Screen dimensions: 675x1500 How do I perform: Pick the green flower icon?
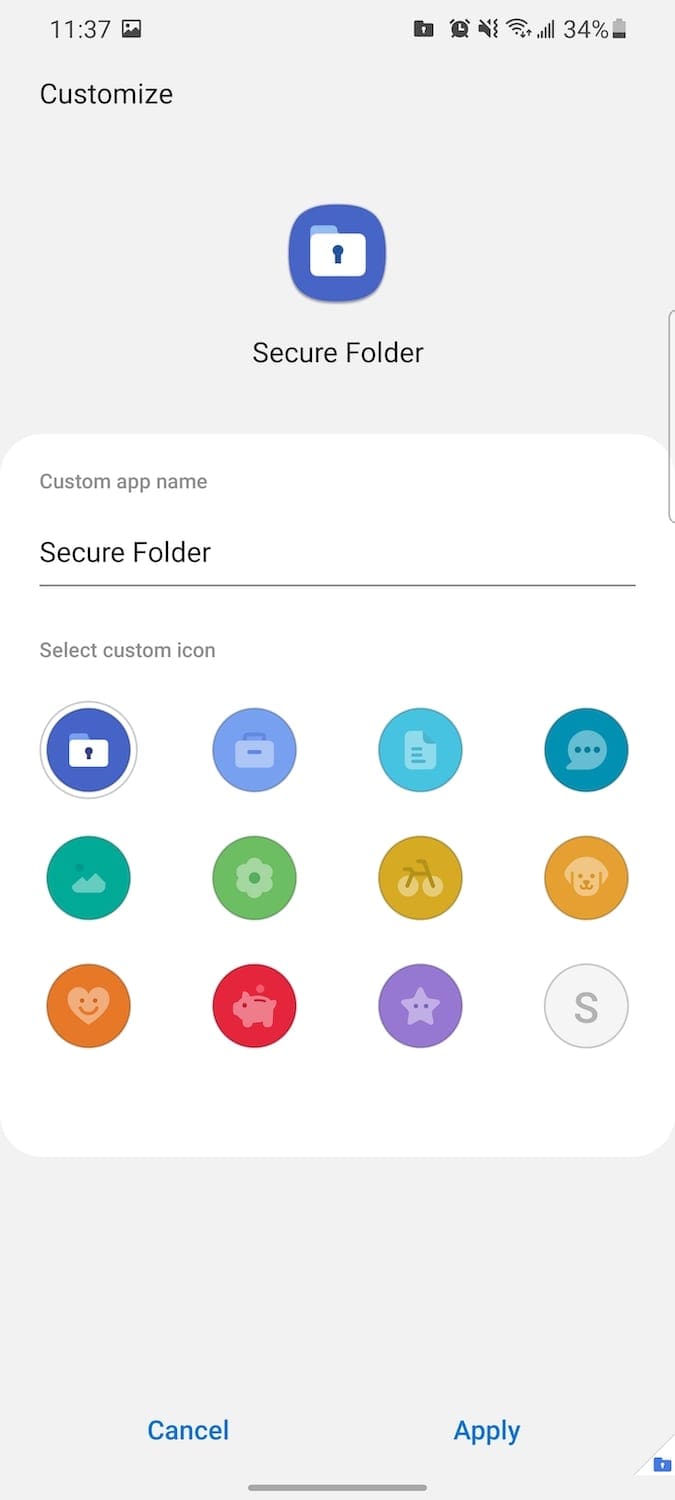(x=254, y=878)
